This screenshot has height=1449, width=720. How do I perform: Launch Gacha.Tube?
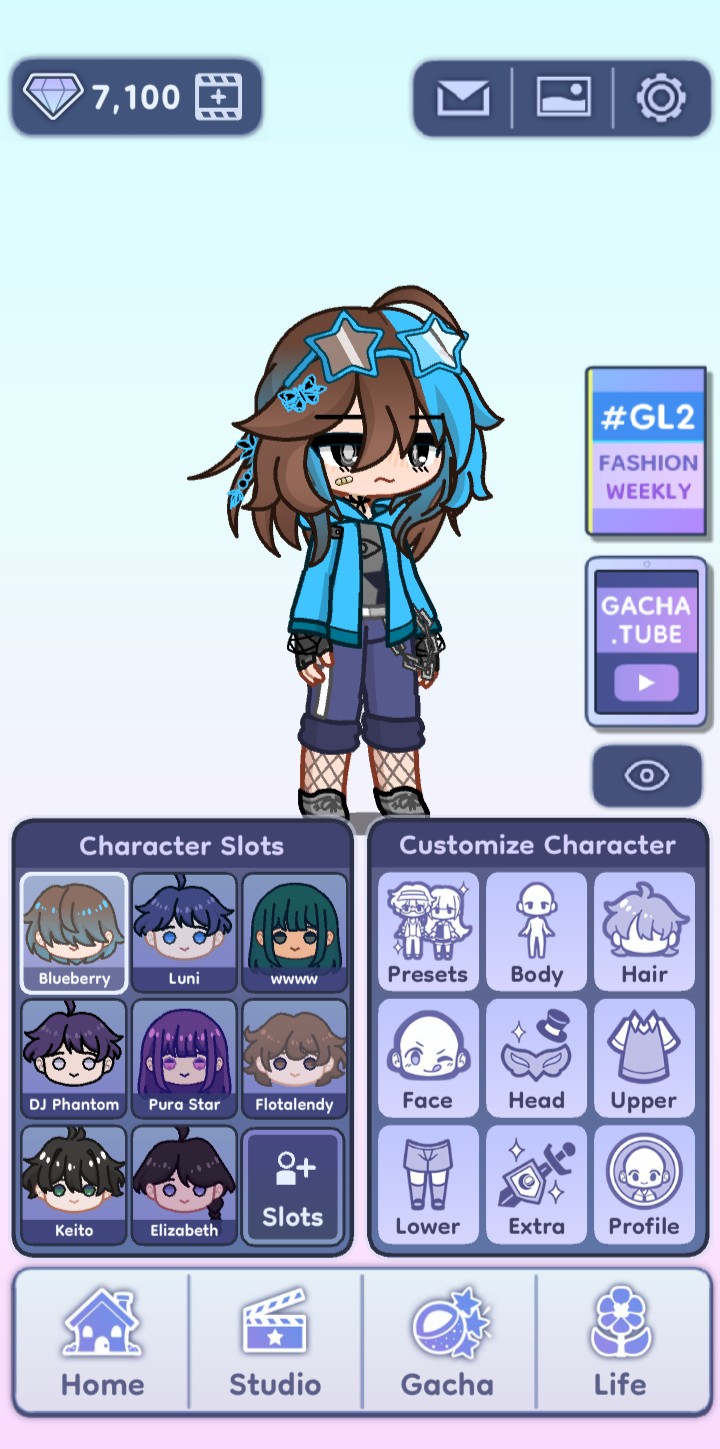tap(646, 641)
